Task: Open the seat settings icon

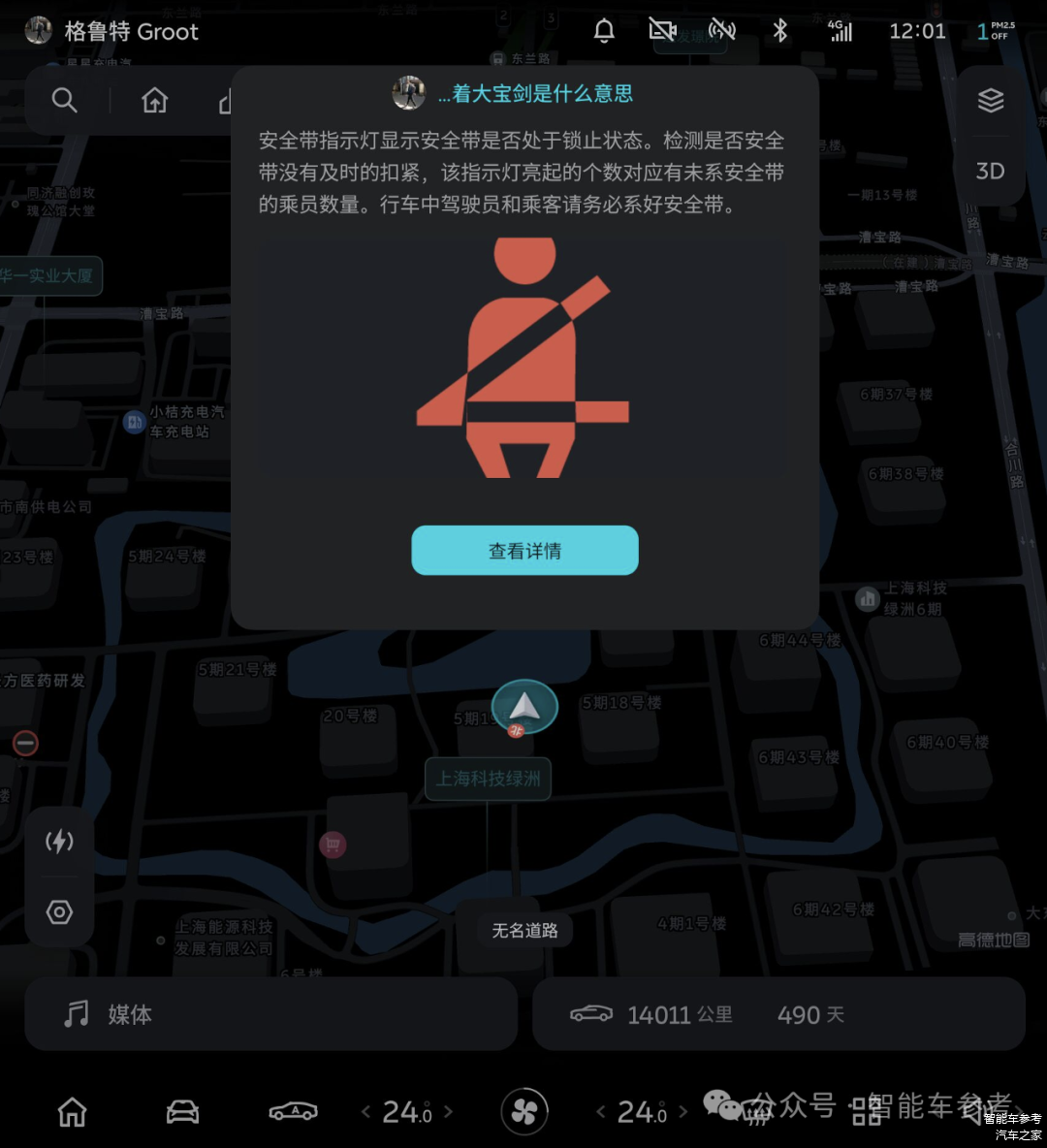Action: (x=182, y=1112)
